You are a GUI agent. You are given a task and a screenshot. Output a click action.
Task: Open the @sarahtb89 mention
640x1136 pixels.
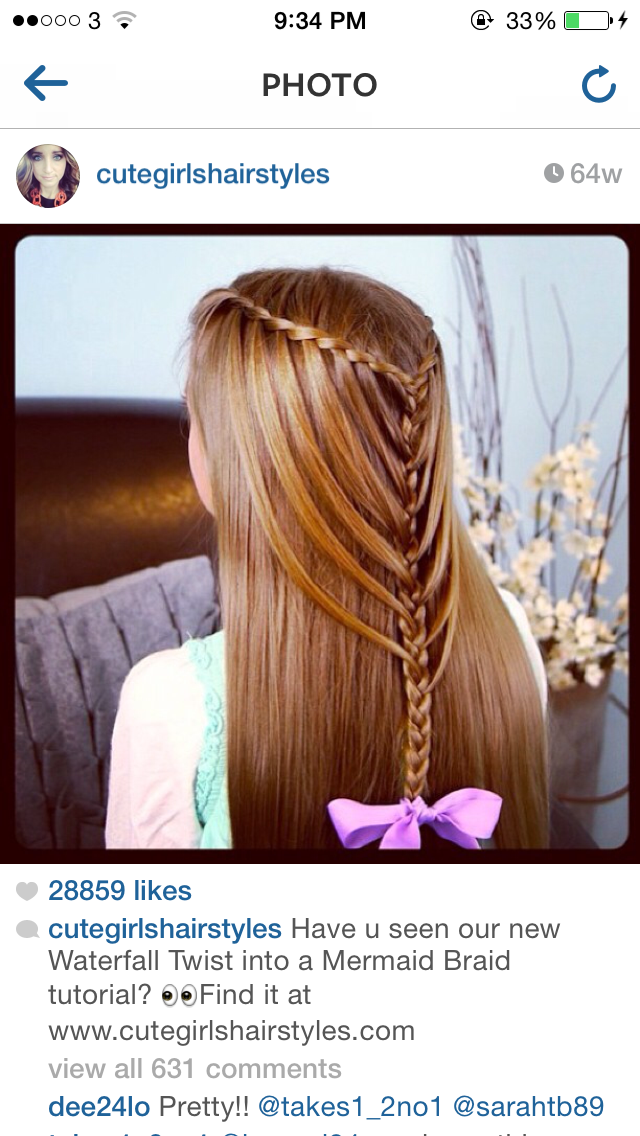pos(528,1106)
